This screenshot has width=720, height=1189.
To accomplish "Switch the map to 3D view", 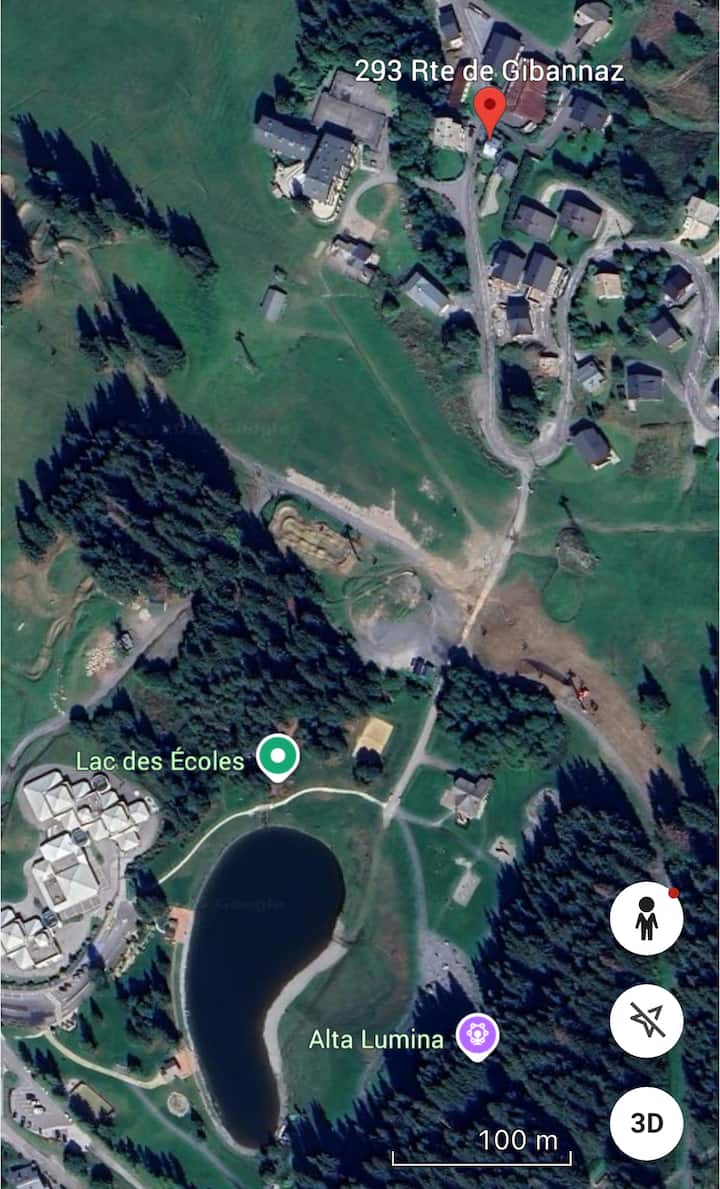I will [x=646, y=1122].
